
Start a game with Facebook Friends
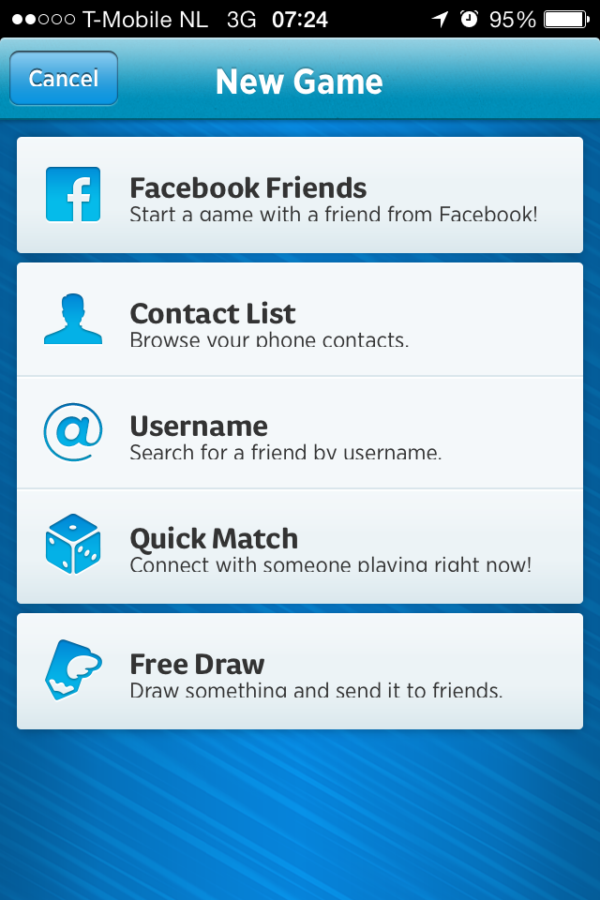tap(300, 196)
